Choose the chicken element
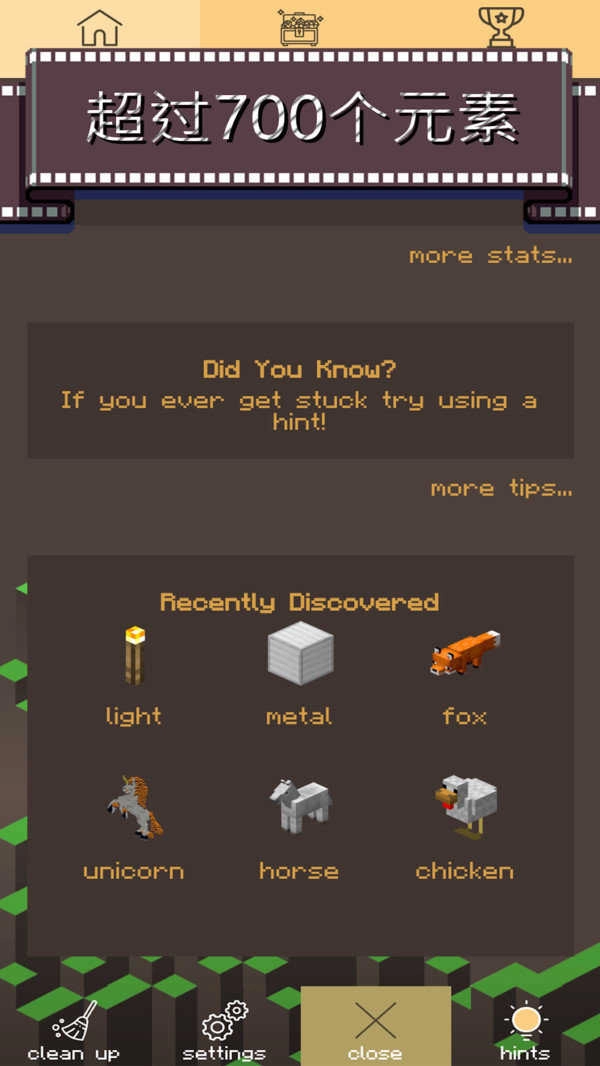Viewport: 600px width, 1066px height. coord(465,828)
